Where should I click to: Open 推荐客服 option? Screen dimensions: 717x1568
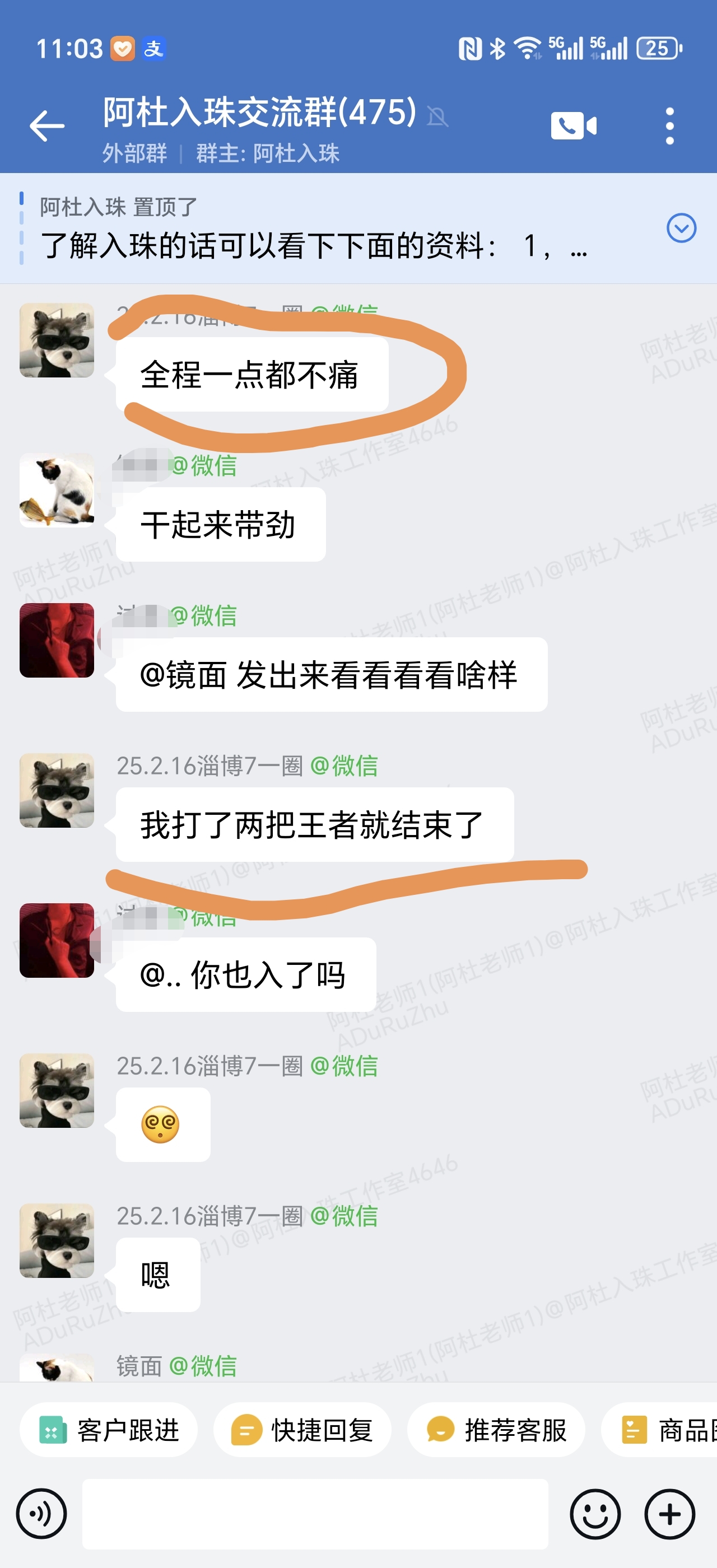496,1430
